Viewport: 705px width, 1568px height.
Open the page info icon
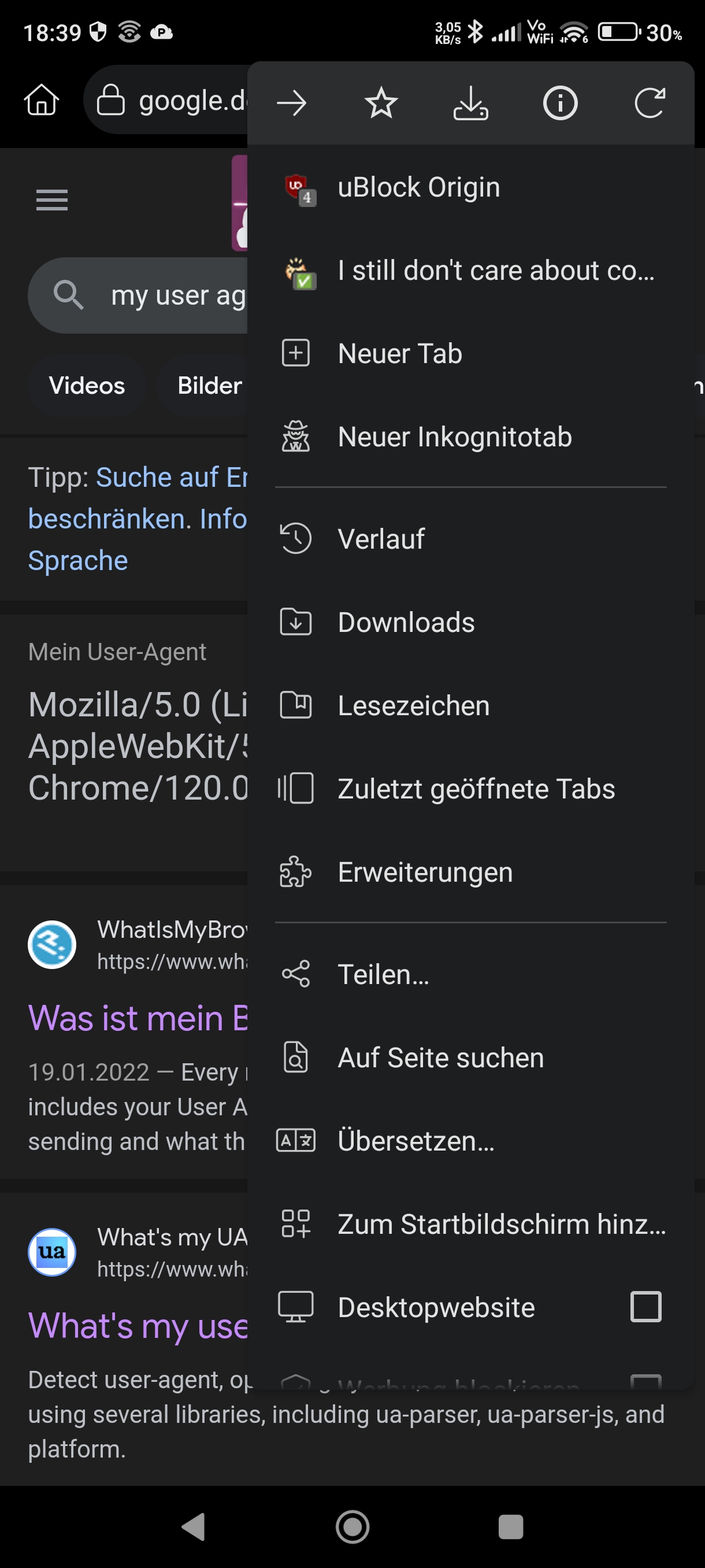(559, 103)
